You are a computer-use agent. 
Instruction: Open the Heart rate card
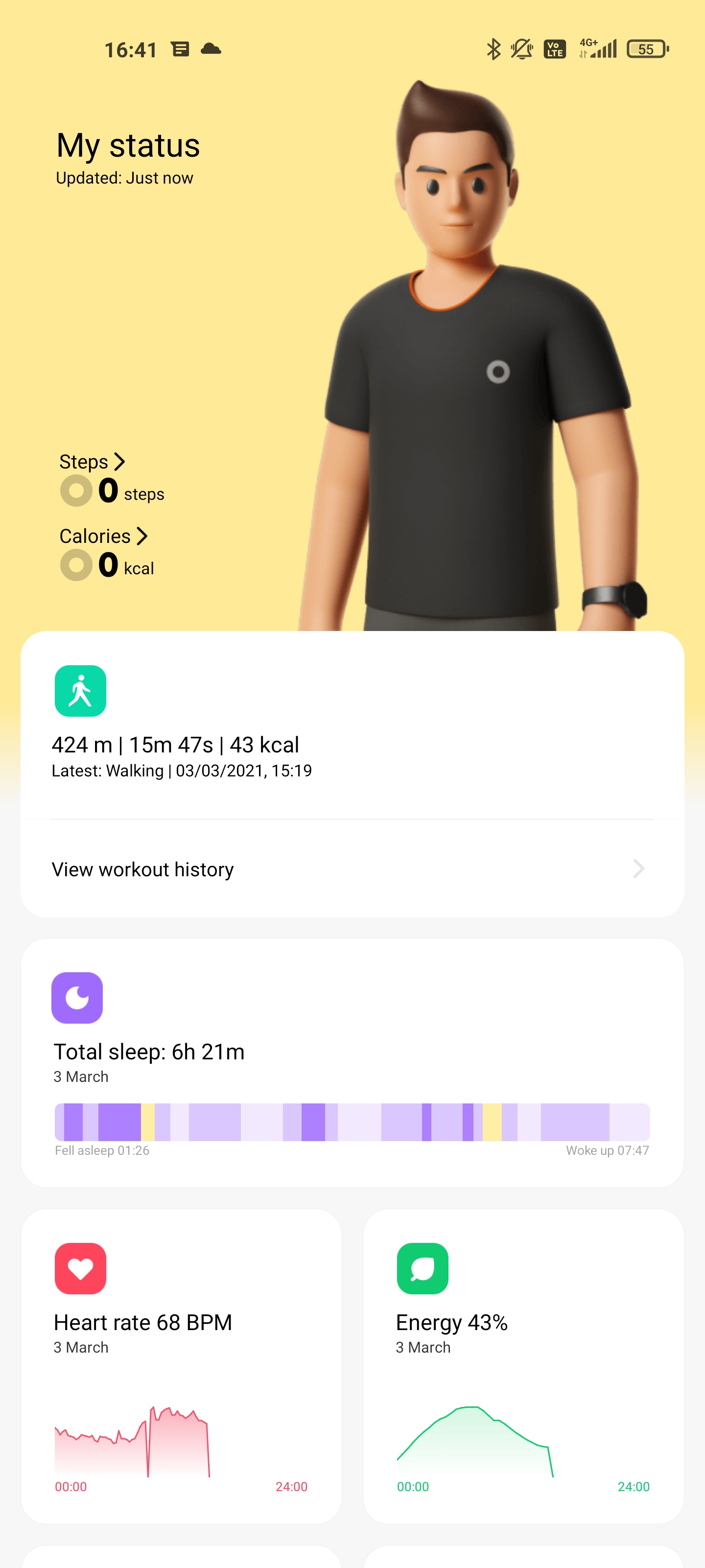tap(181, 1365)
